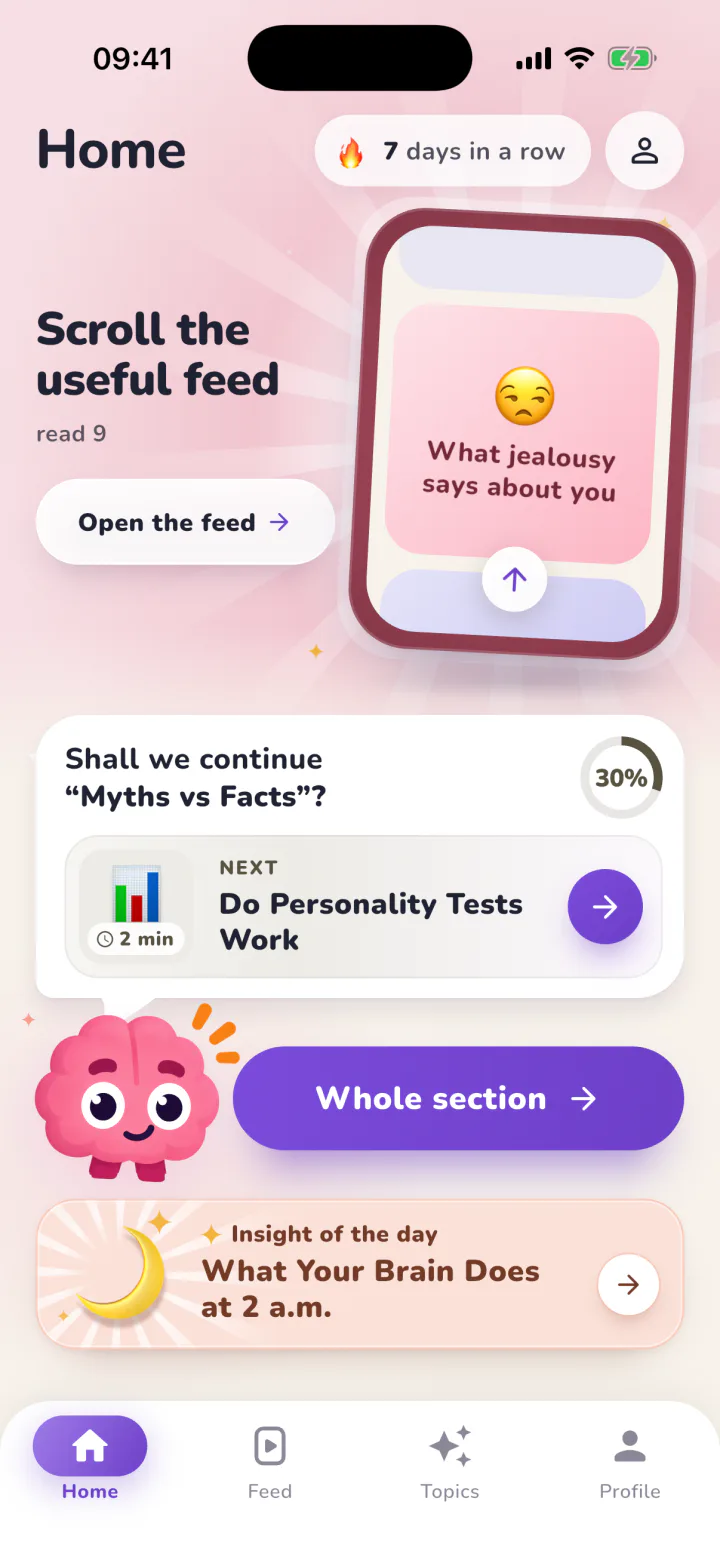Switch to the Profile tab
This screenshot has height=1566, width=720.
pos(630,1463)
